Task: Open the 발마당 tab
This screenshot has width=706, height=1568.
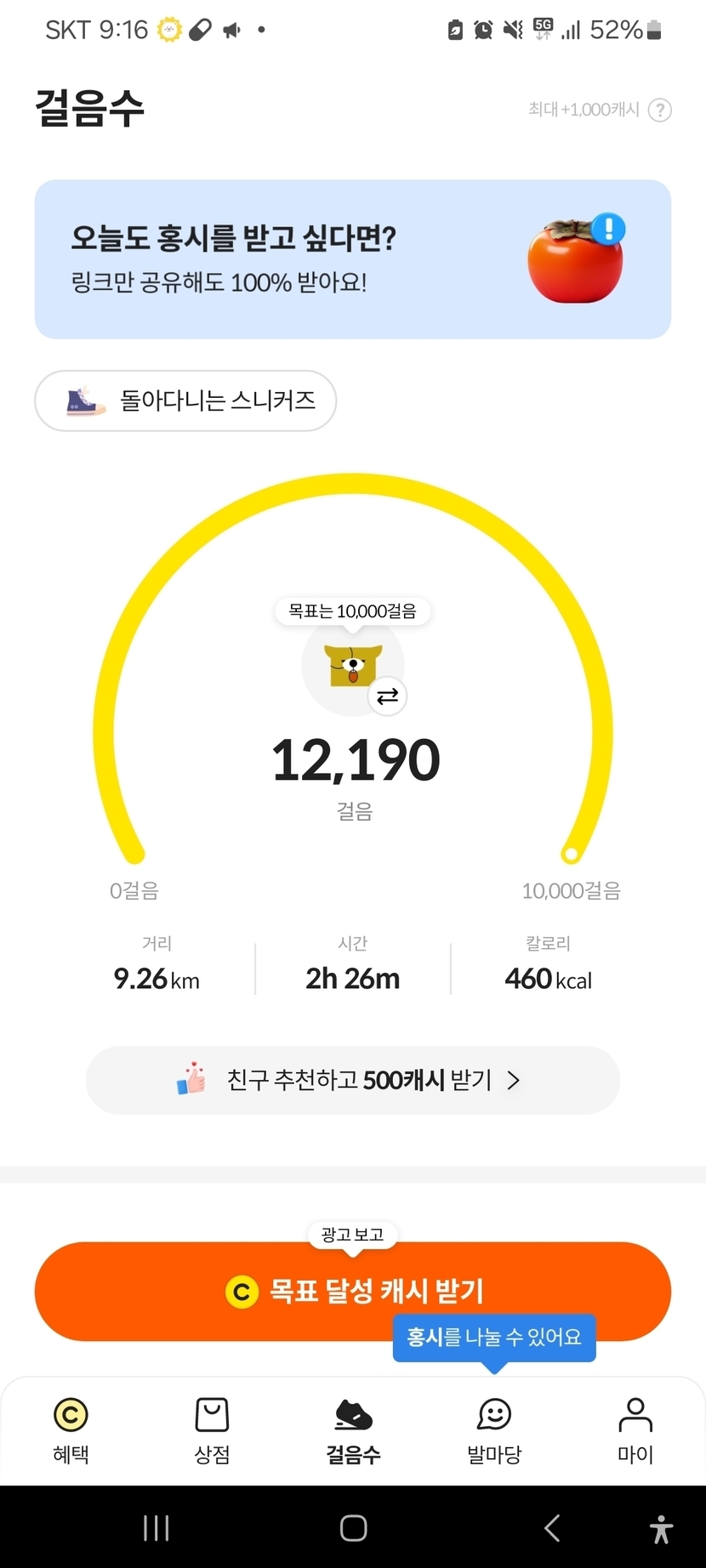Action: pos(494,1431)
